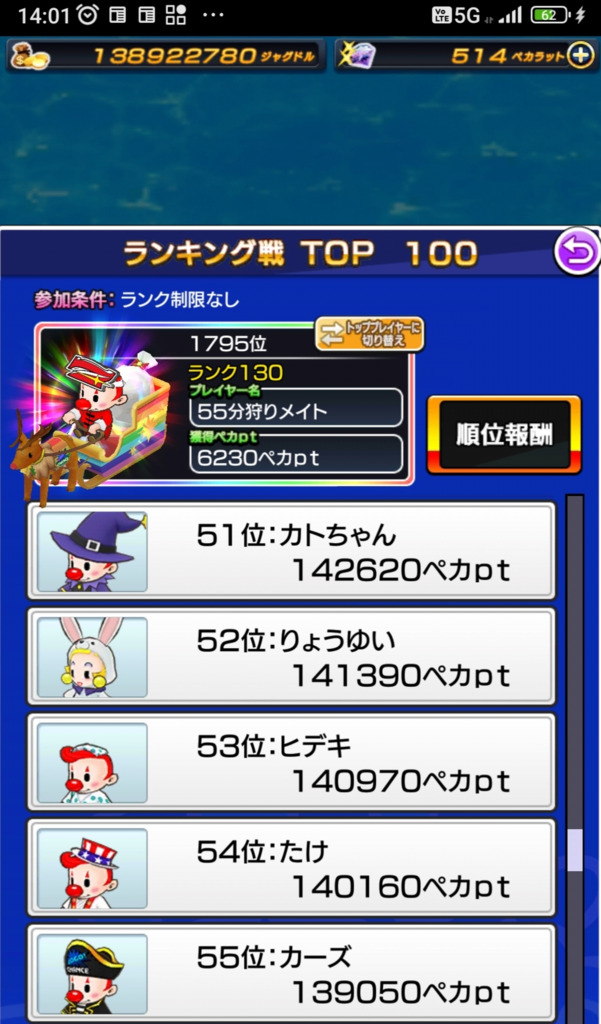Open the 51位 カトちゃん ranking entry
Image resolution: width=601 pixels, height=1024 pixels.
(290, 552)
